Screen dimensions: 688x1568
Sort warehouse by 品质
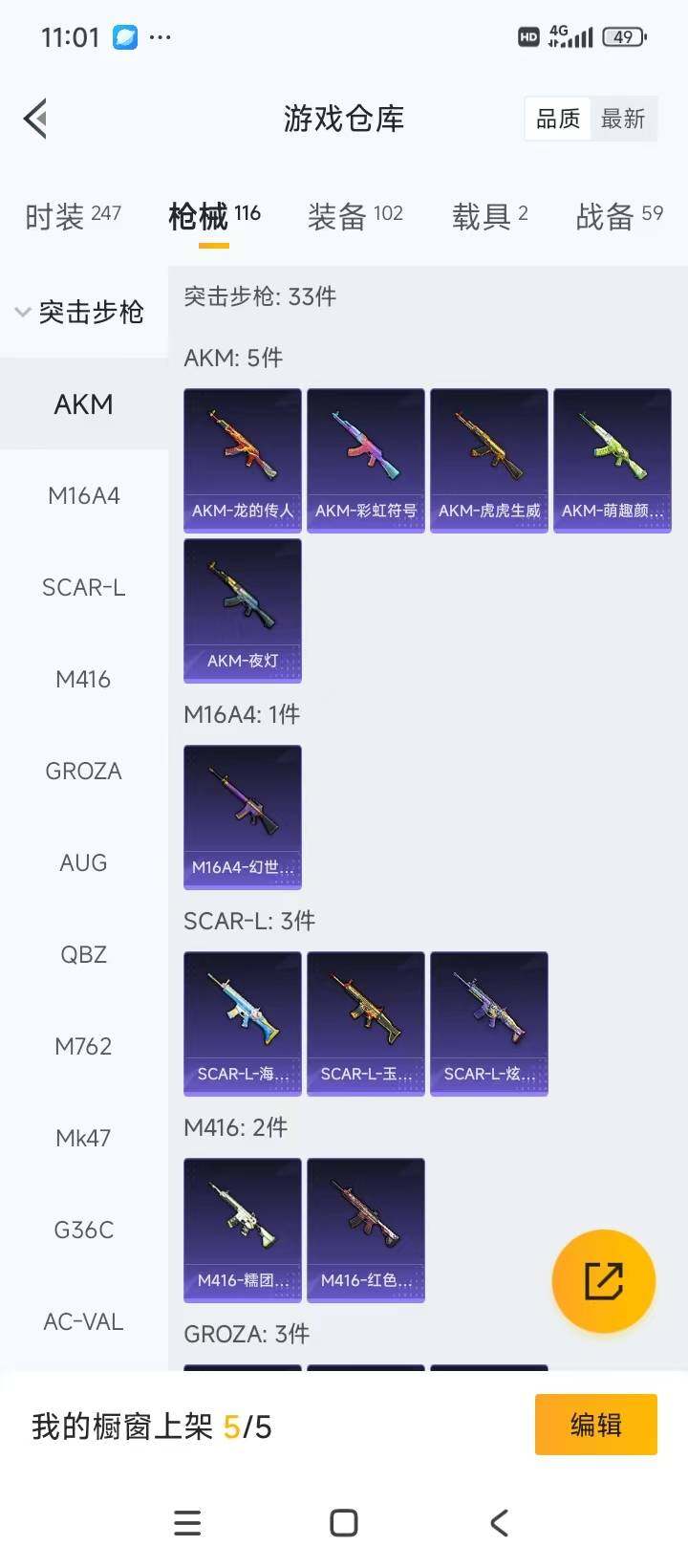558,120
